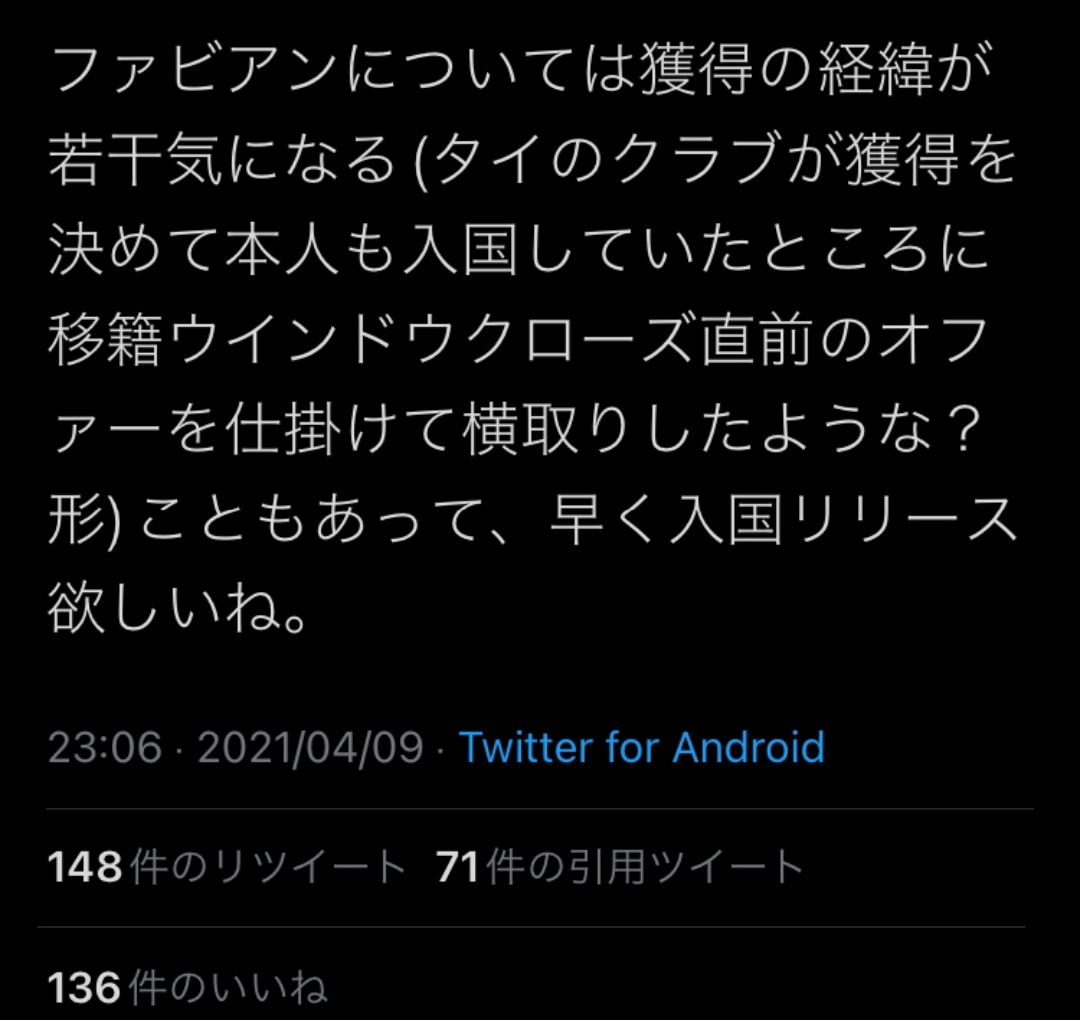Show who liked this tweet (136 likes)

point(187,989)
